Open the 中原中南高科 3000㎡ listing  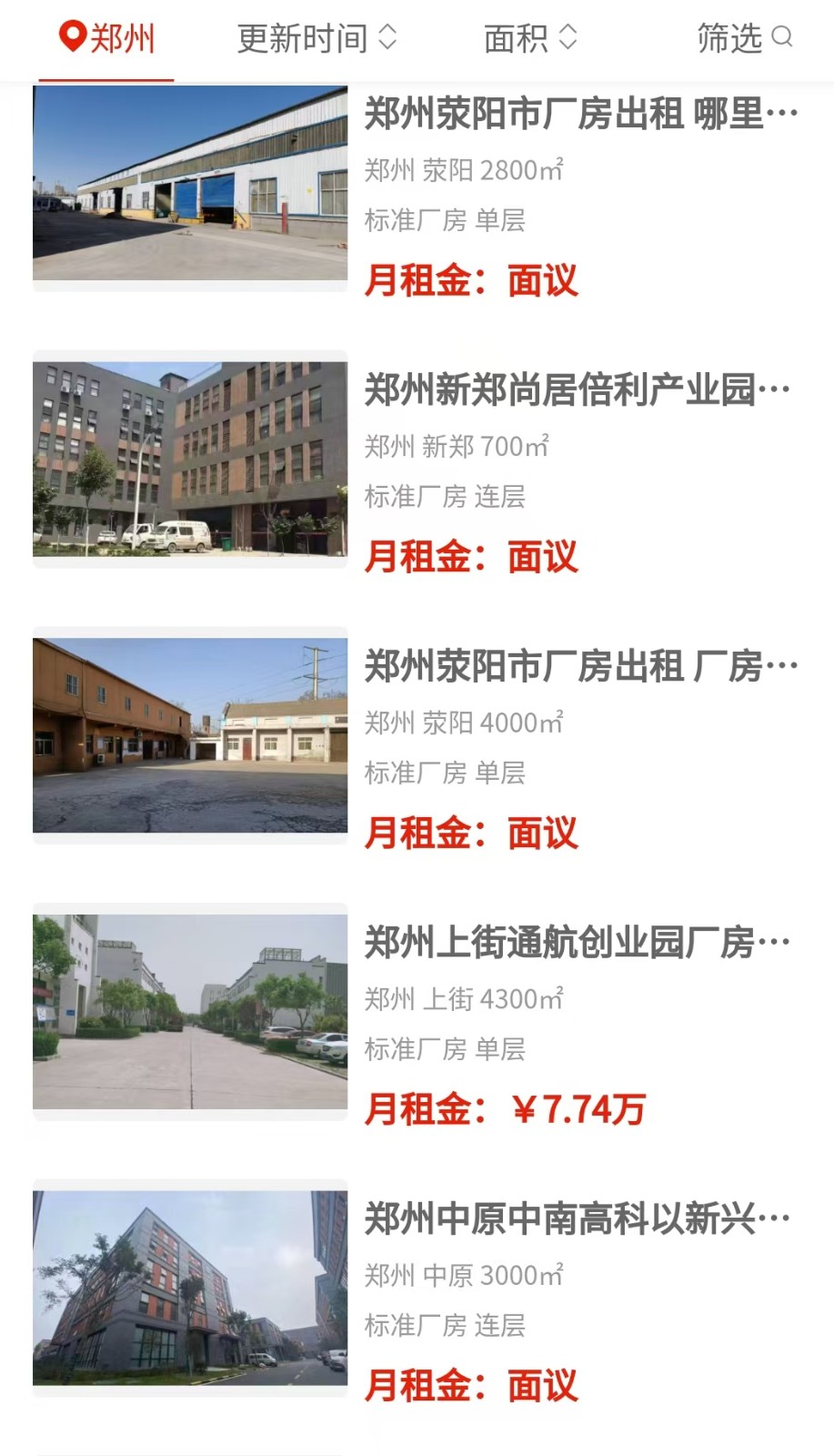click(577, 1219)
